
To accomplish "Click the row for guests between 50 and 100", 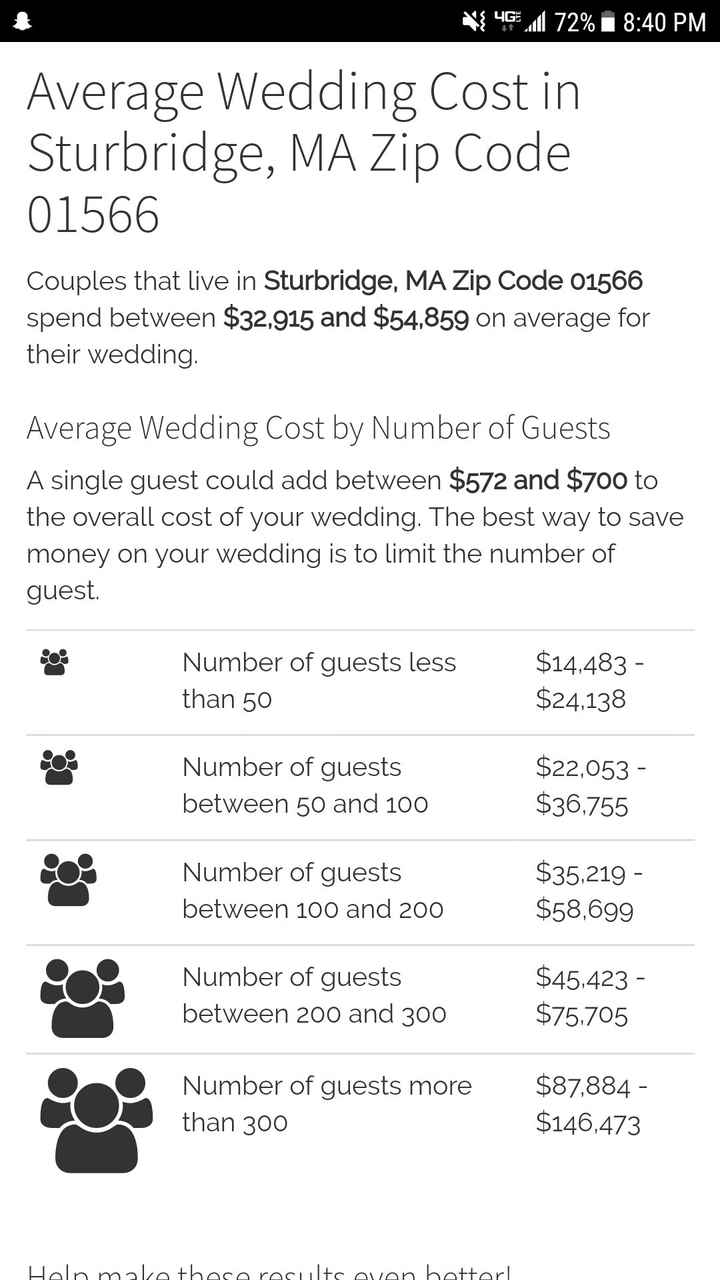I will tap(305, 785).
